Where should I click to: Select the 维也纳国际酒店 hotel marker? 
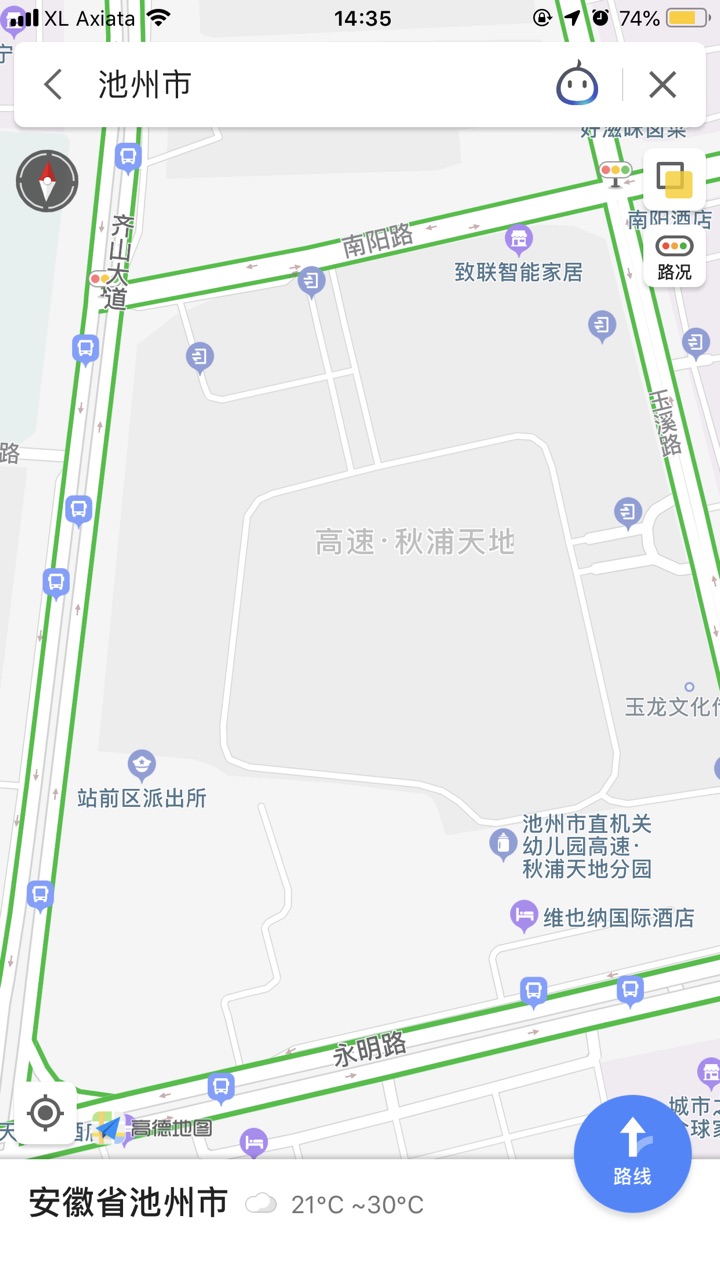(x=524, y=915)
